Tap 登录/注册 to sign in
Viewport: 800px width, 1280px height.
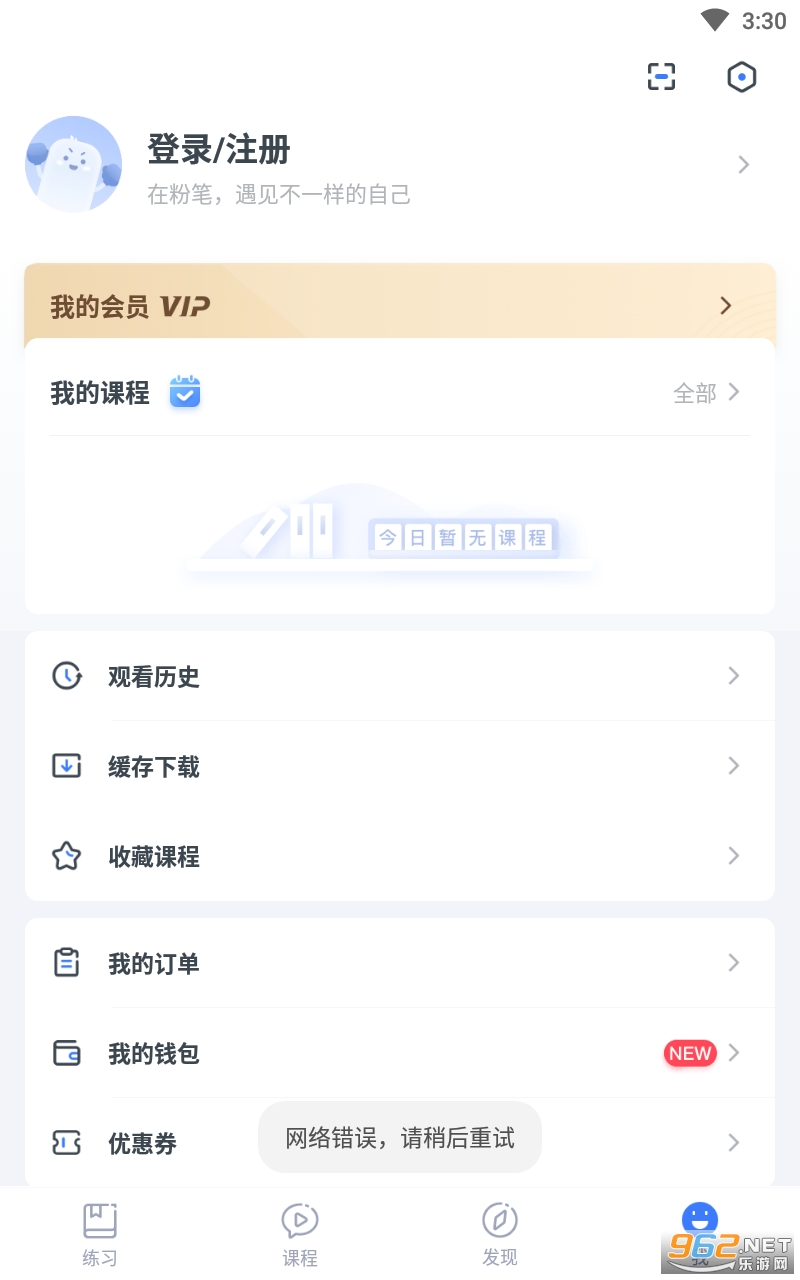(x=219, y=150)
